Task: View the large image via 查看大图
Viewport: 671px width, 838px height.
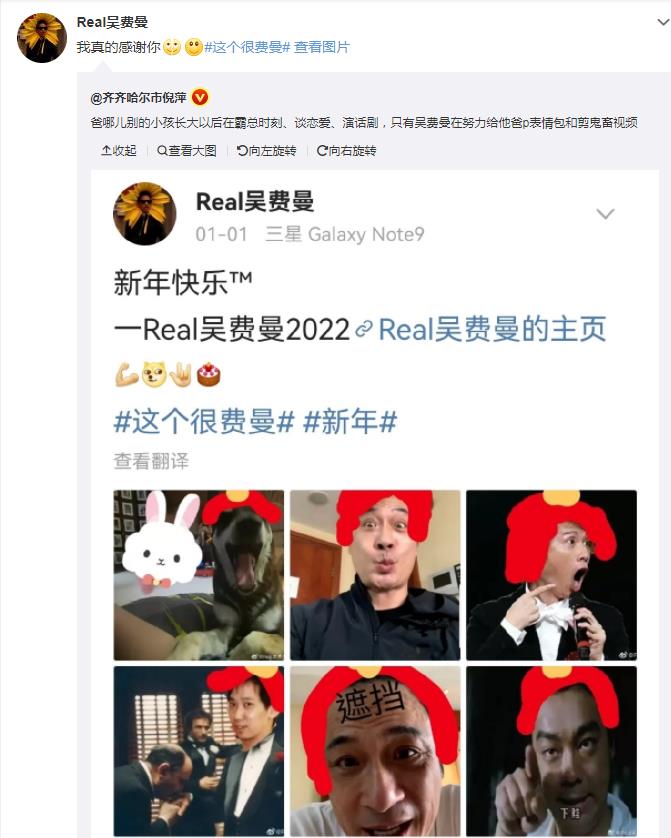Action: 187,151
